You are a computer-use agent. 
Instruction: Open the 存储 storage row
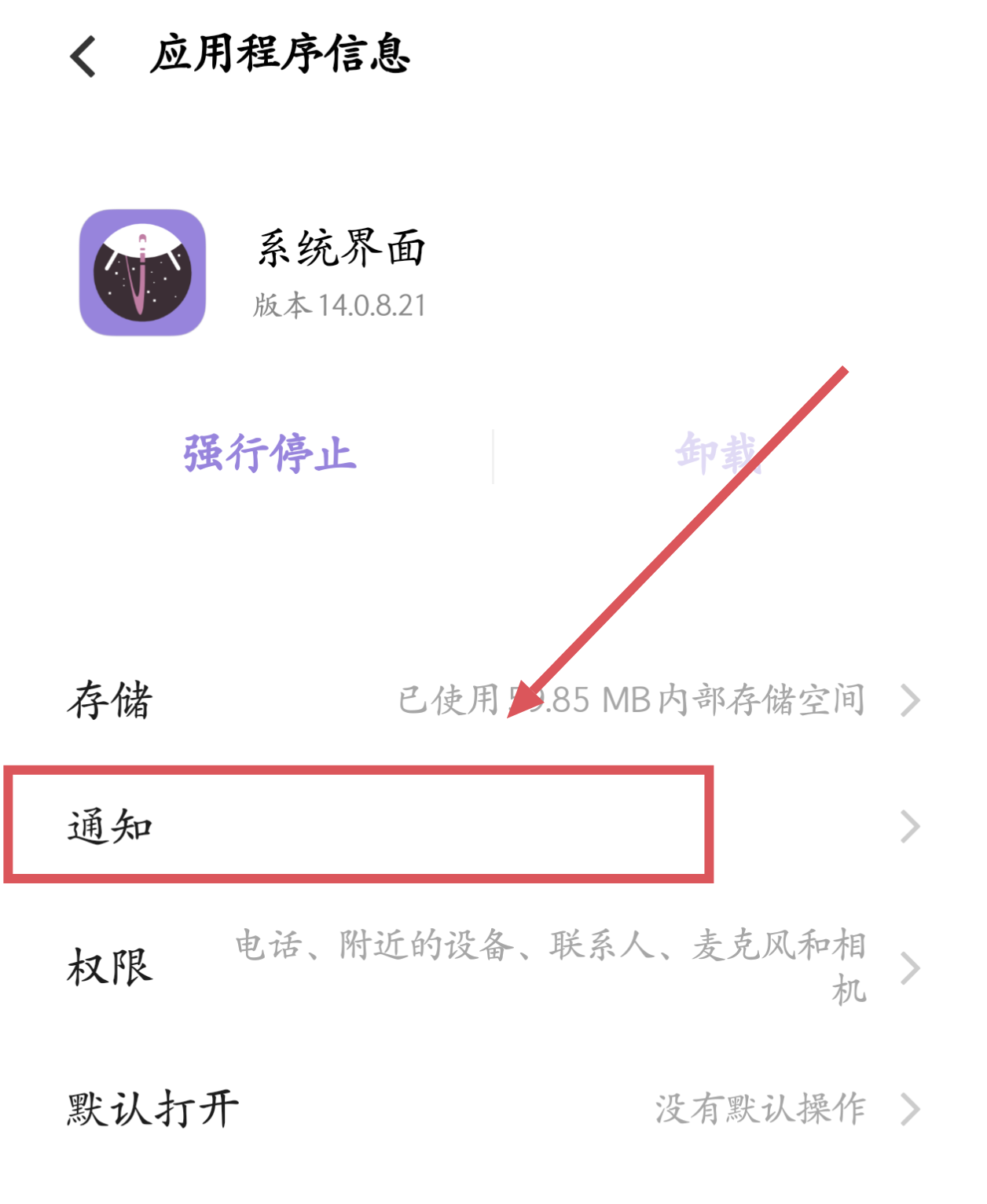(493, 700)
